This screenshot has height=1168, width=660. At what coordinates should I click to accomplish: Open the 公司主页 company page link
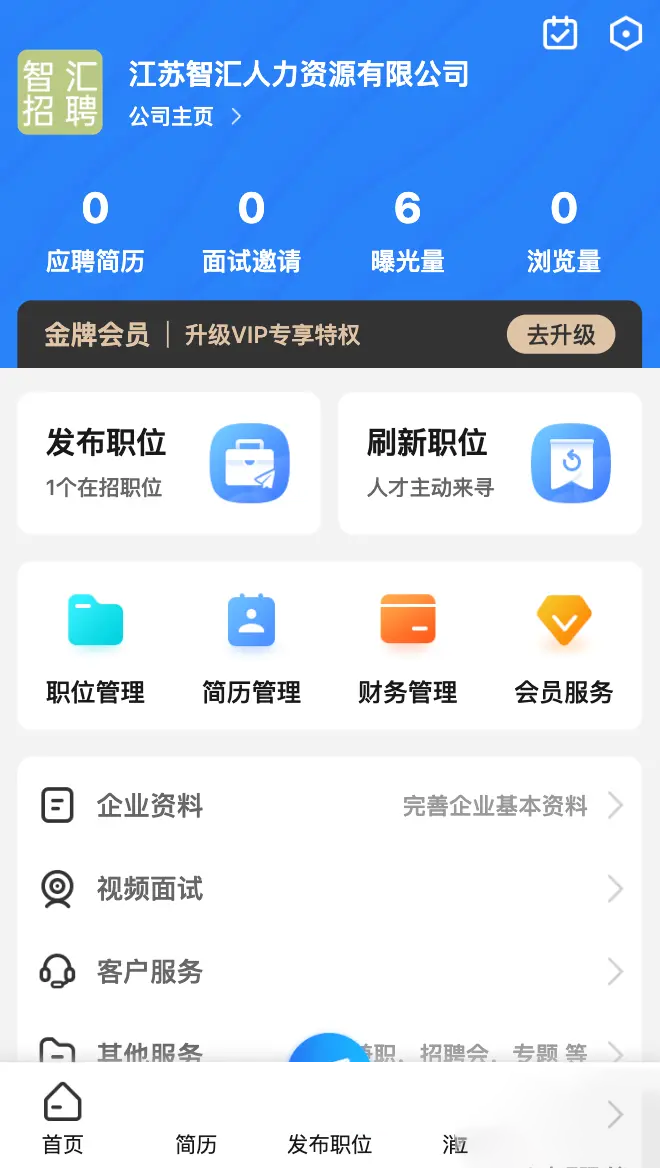click(x=186, y=117)
